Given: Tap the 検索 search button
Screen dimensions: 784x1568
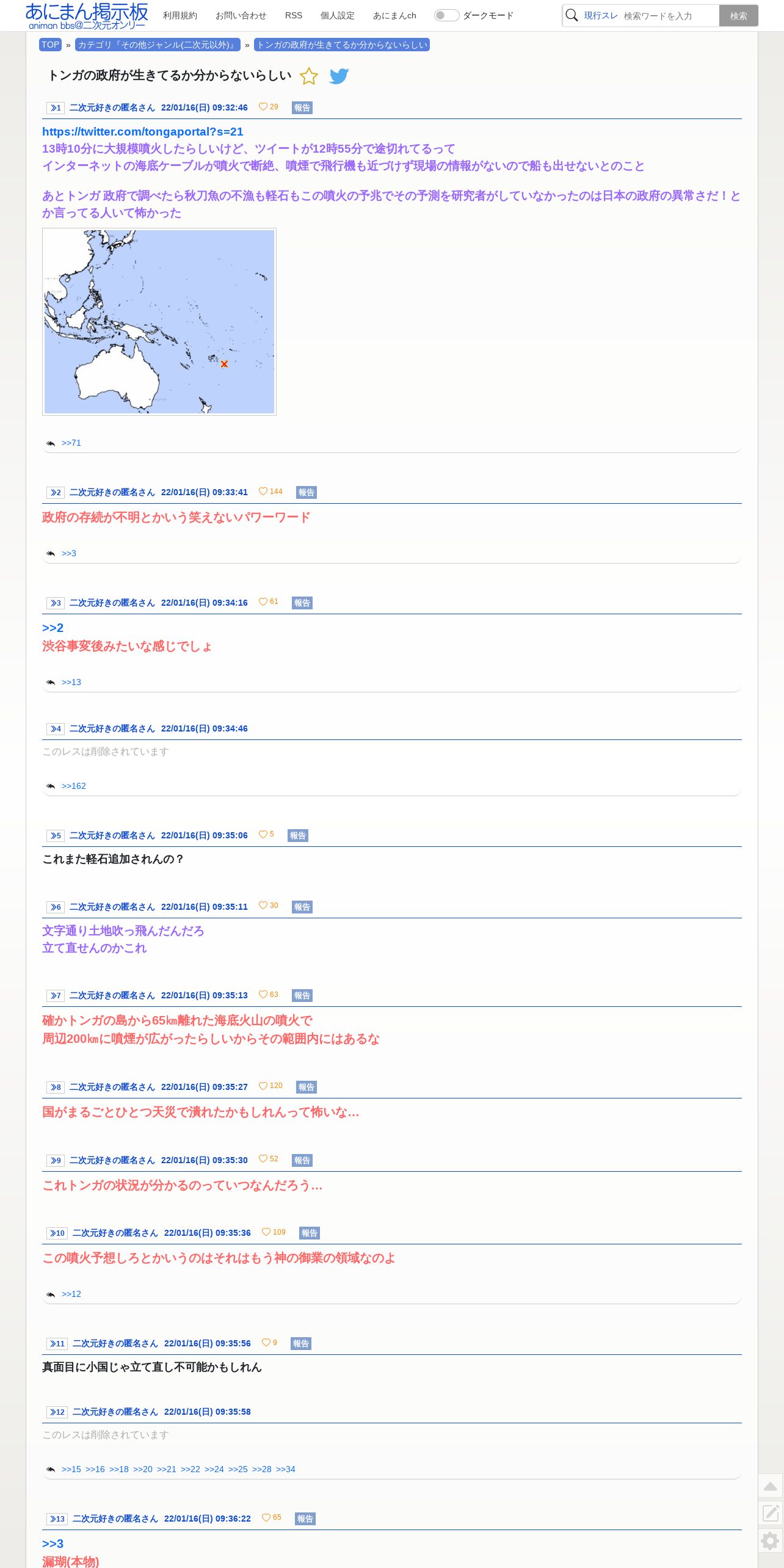Looking at the screenshot, I should [738, 16].
